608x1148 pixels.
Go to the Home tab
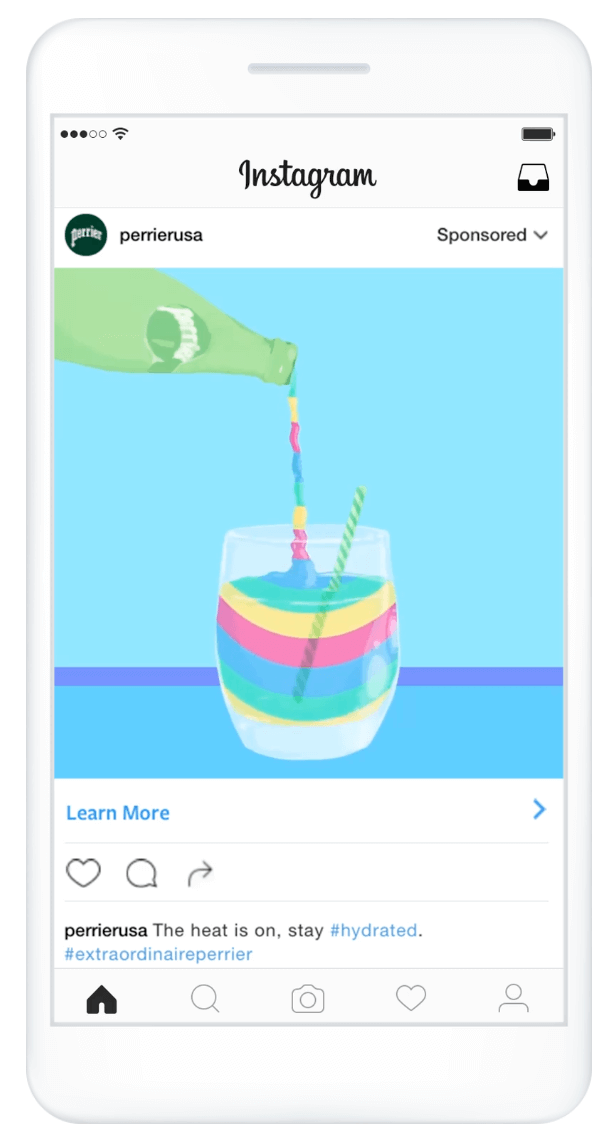point(102,999)
